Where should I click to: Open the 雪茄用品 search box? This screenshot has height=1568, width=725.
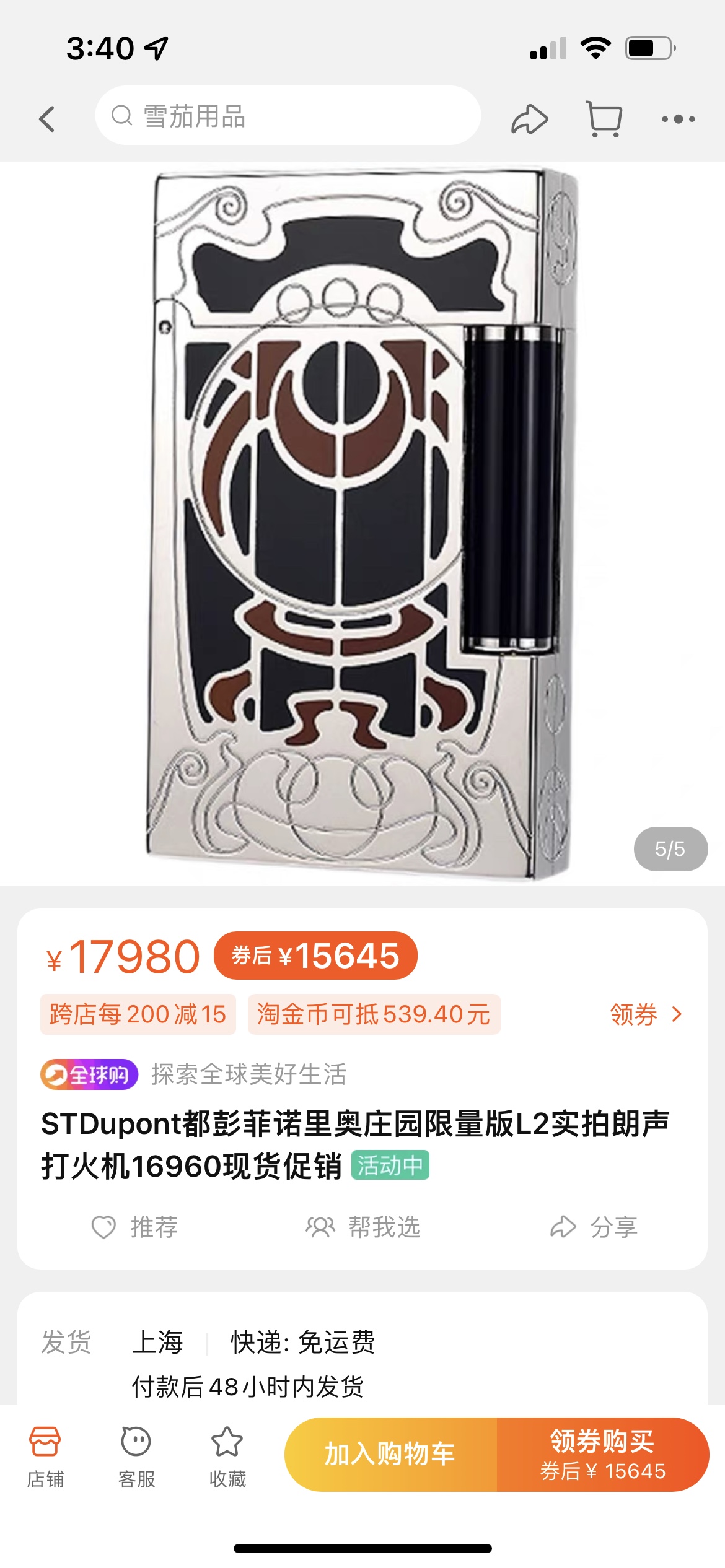[288, 116]
